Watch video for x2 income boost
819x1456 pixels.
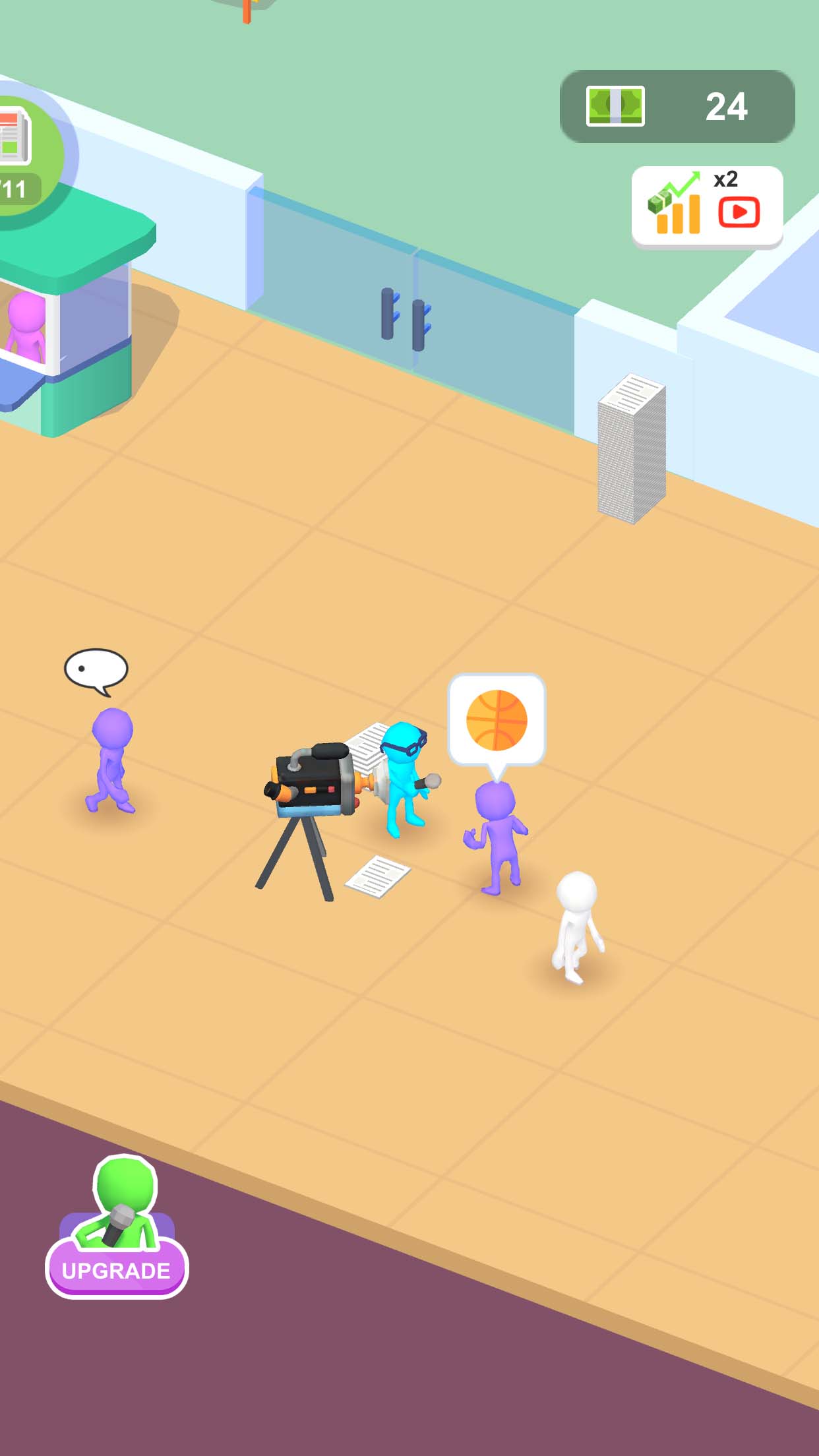click(x=706, y=206)
